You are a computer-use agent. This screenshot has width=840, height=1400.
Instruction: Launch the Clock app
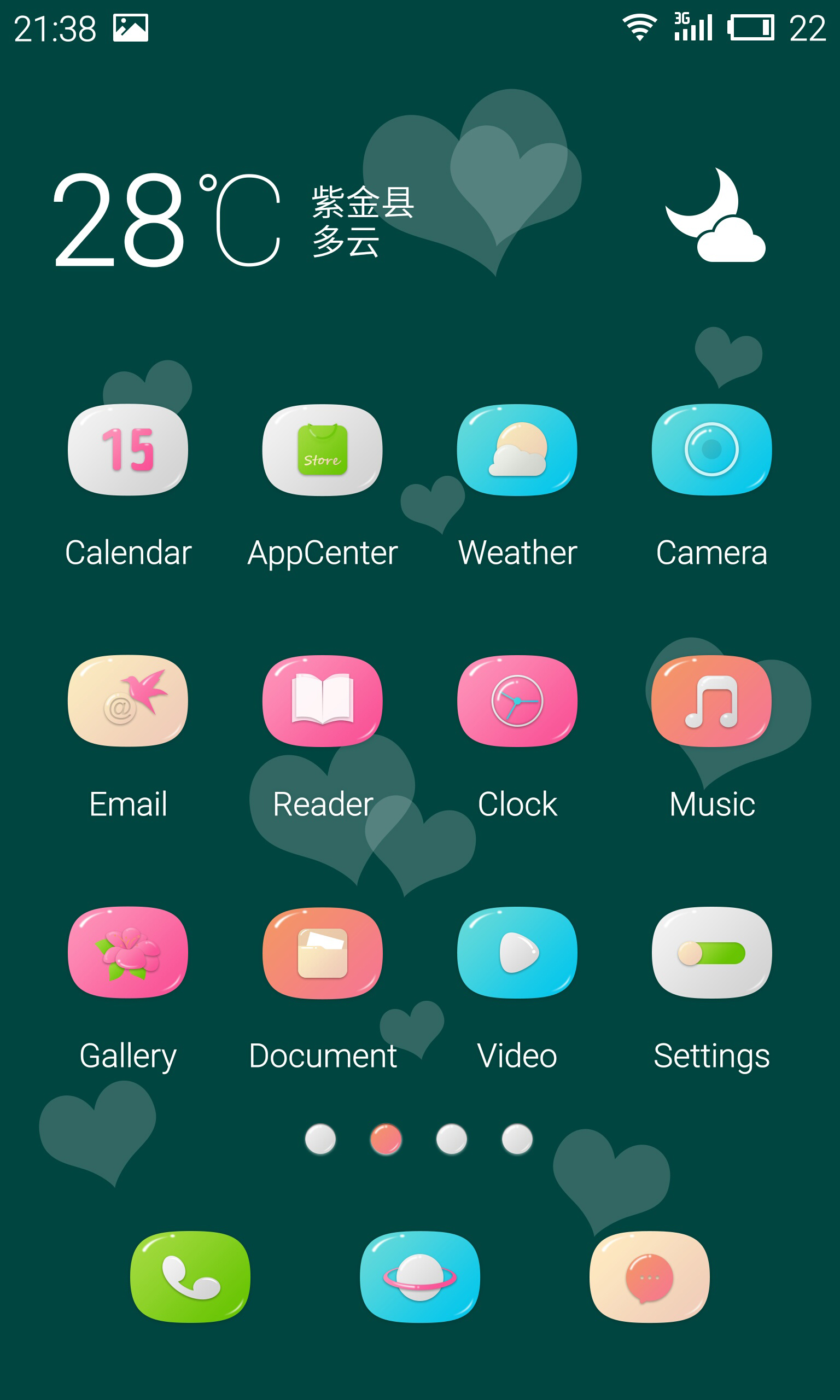517,701
